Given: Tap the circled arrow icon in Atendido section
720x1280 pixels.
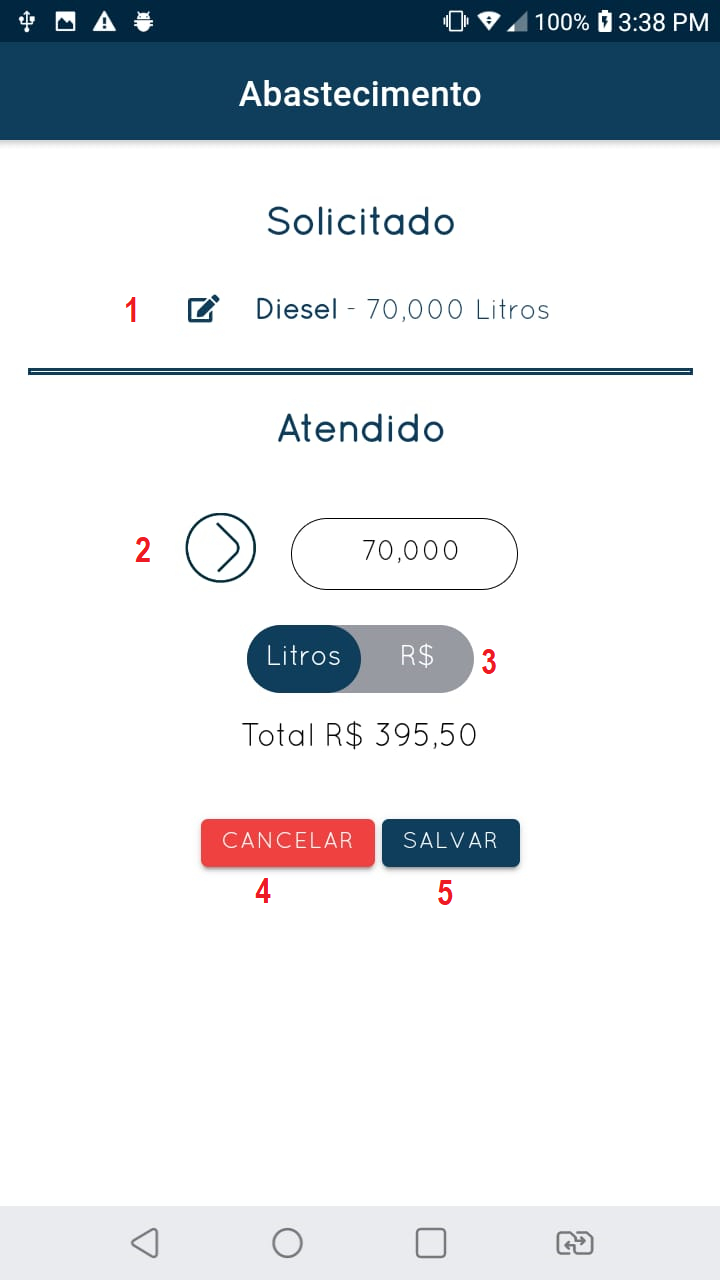Looking at the screenshot, I should (x=220, y=548).
